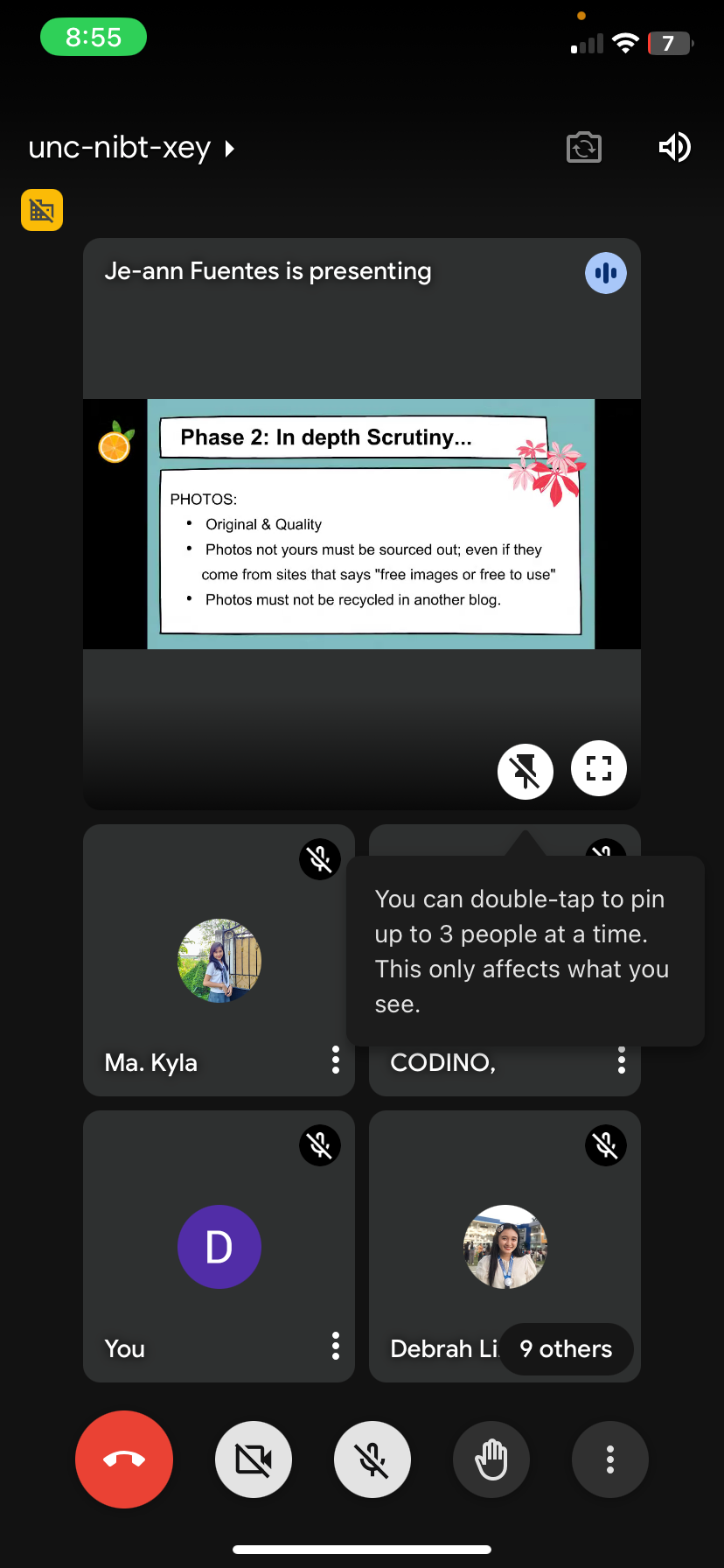Open meeting details for unc-nibt-xey
This screenshot has height=1568, width=724.
pyautogui.click(x=131, y=148)
